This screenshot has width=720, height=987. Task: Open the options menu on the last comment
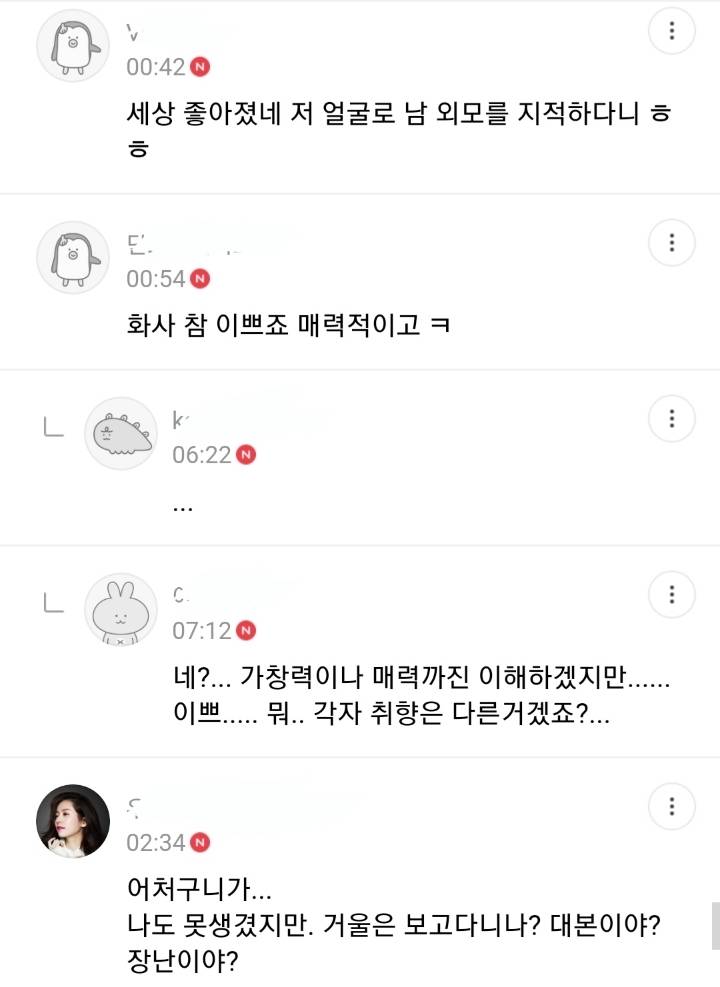coord(671,807)
